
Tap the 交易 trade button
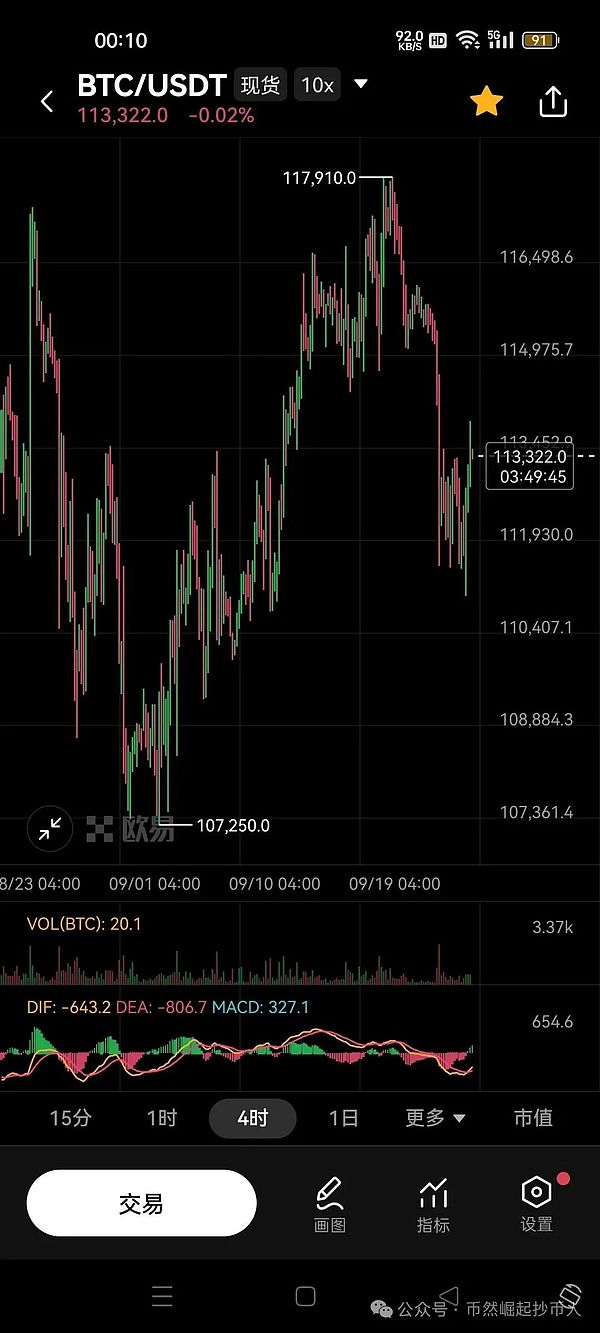(141, 1203)
